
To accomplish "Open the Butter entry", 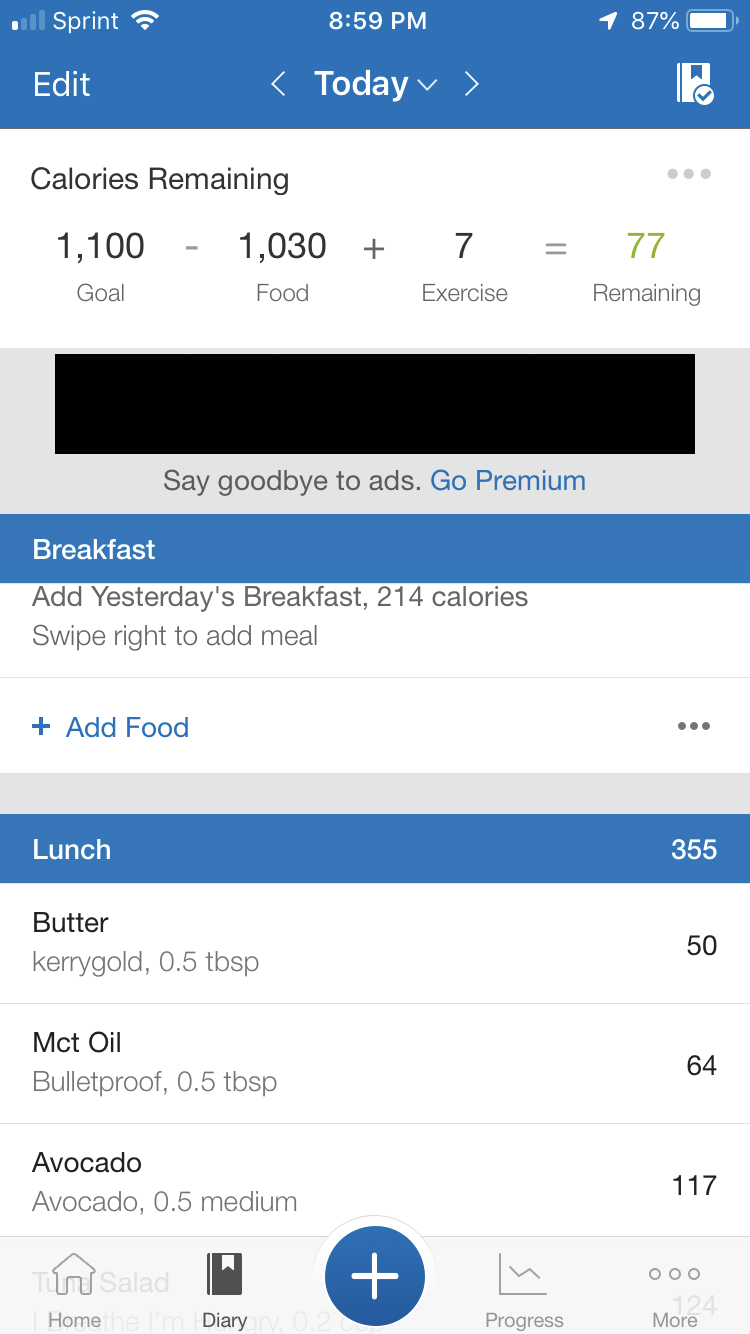I will pos(375,943).
